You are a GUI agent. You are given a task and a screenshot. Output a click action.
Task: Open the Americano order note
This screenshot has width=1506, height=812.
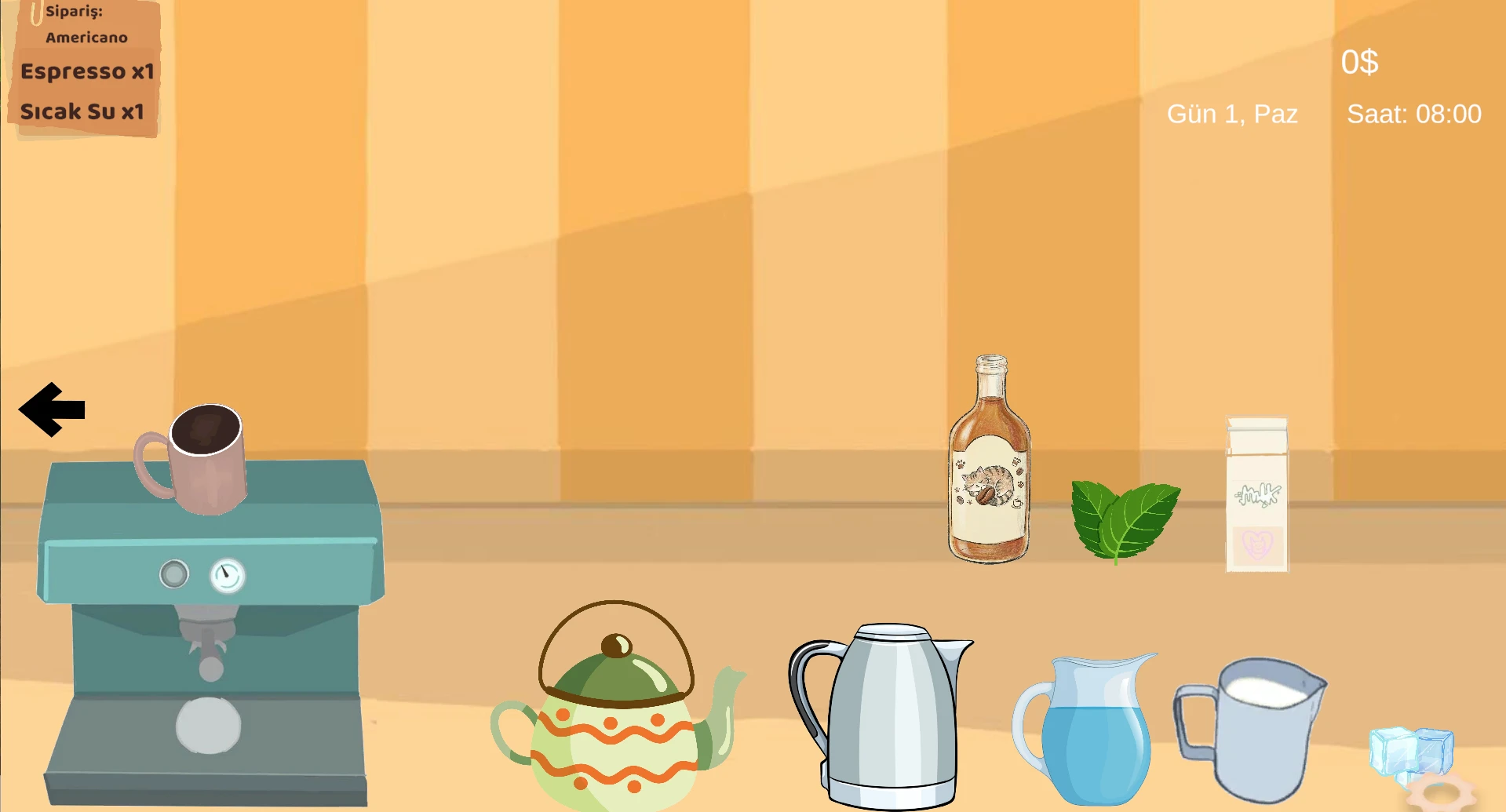[85, 71]
